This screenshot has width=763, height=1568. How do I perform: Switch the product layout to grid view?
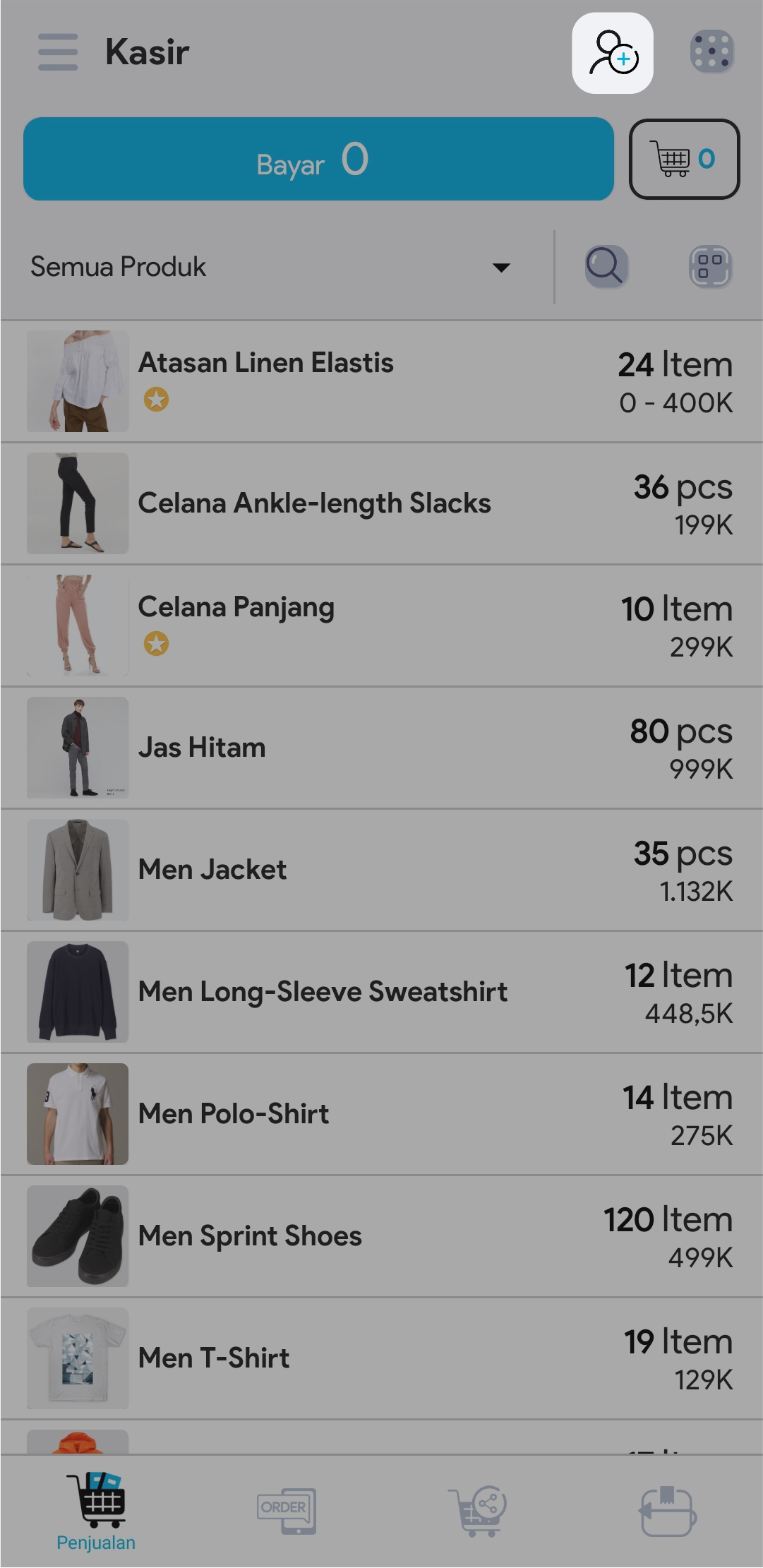pyautogui.click(x=710, y=268)
